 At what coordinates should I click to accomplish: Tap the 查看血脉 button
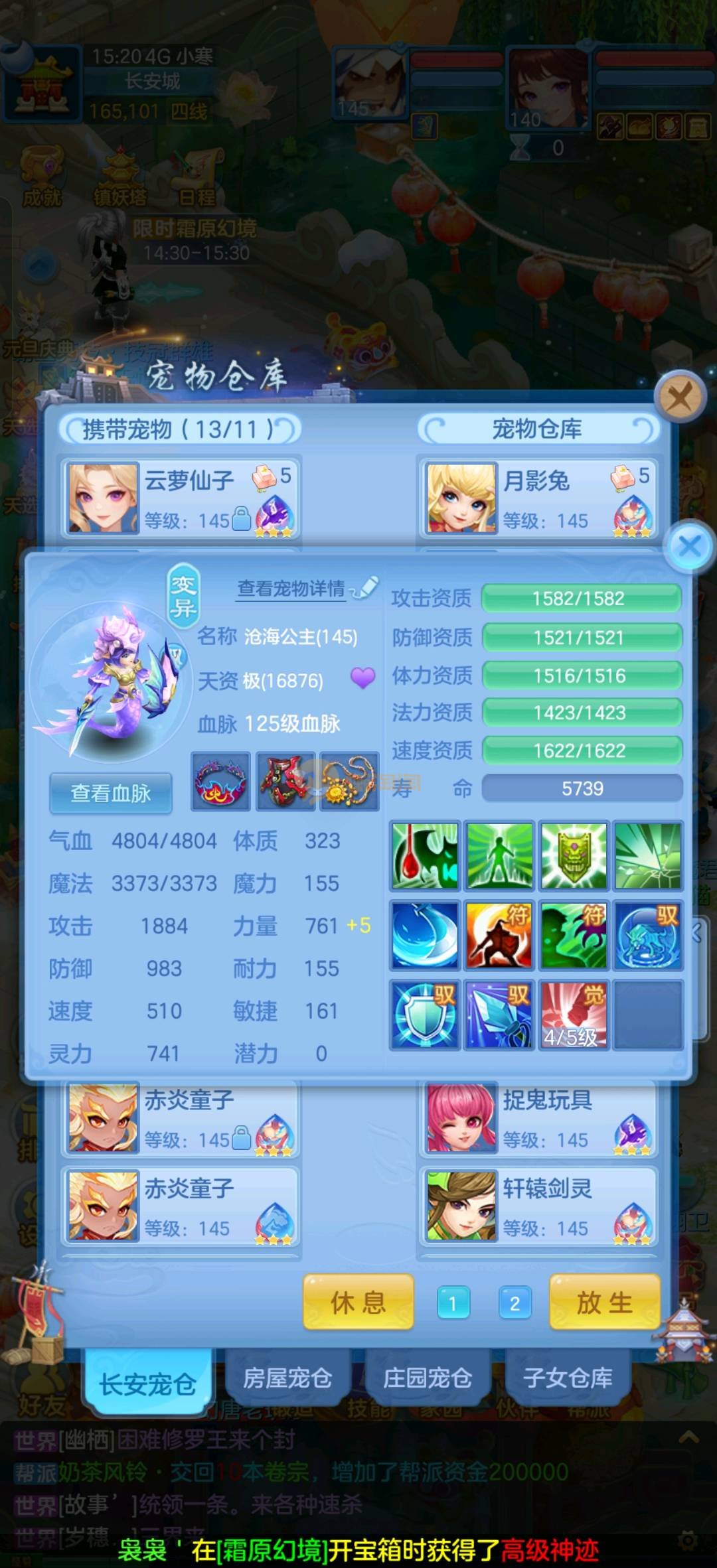(x=111, y=793)
